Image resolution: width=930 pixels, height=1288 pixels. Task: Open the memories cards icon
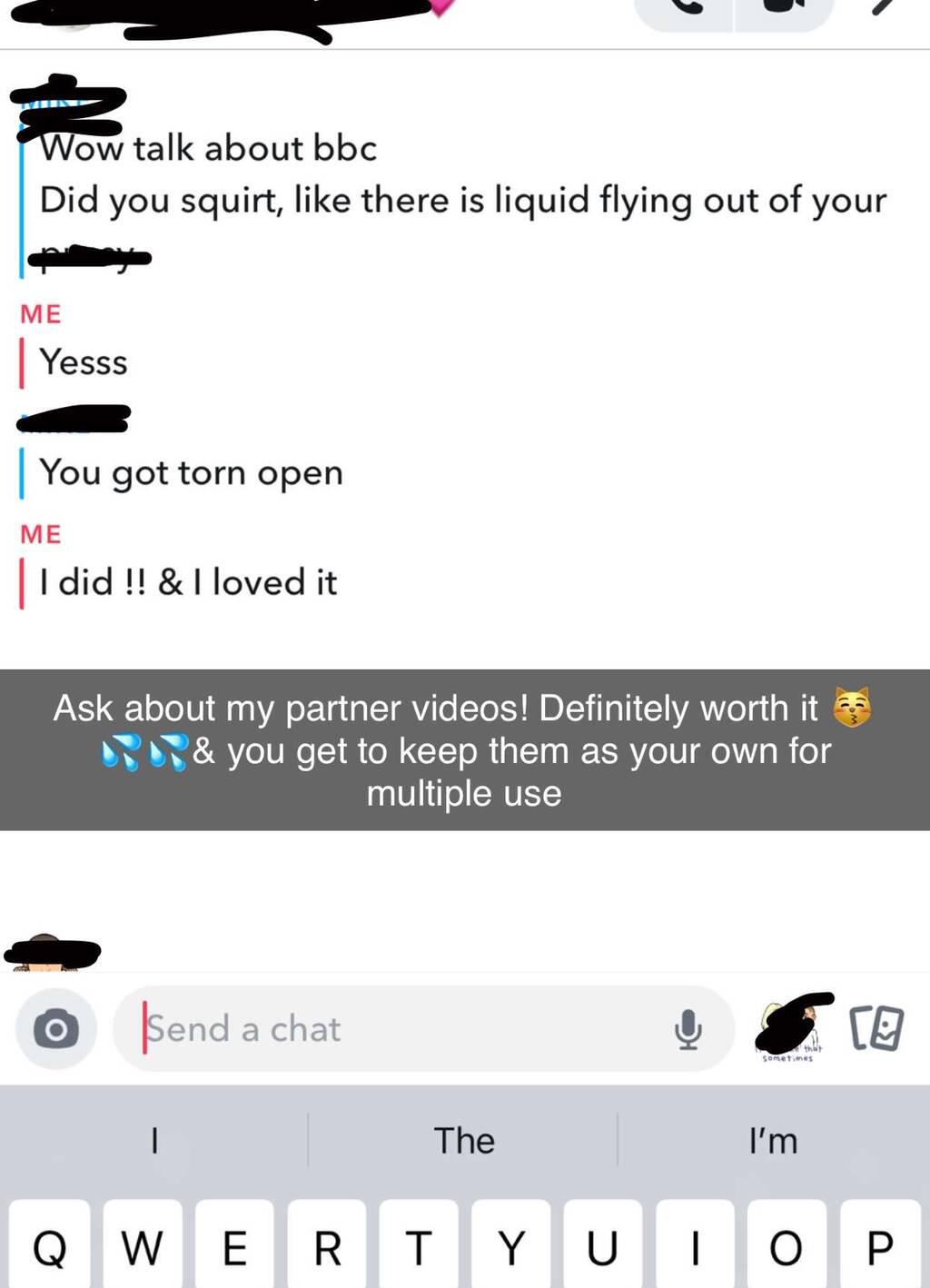click(876, 1029)
